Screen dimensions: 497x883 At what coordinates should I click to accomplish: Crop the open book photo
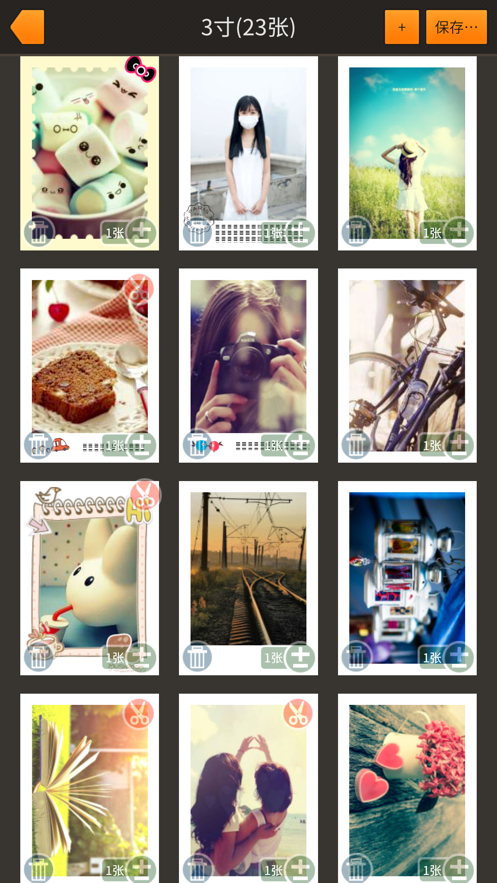click(x=138, y=714)
